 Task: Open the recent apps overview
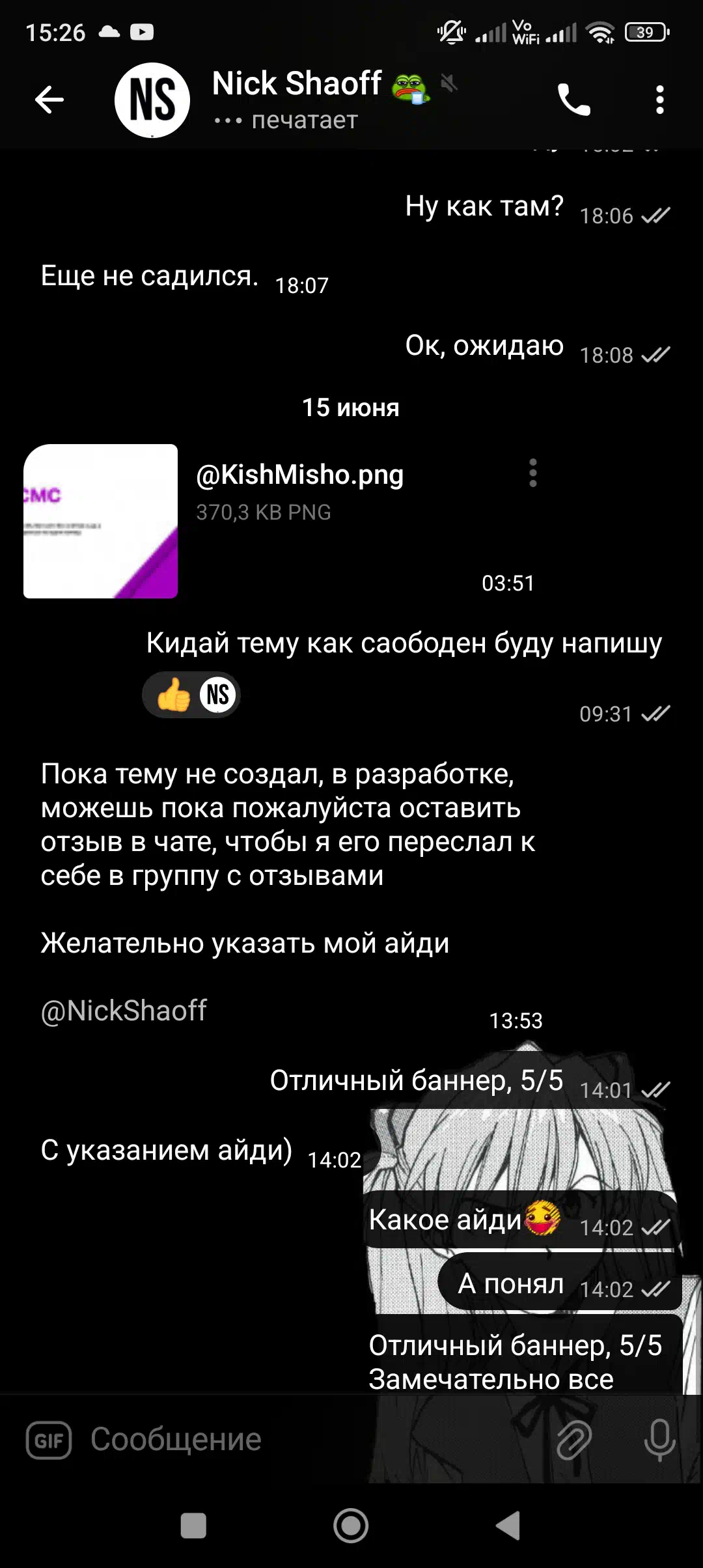pyautogui.click(x=193, y=1525)
